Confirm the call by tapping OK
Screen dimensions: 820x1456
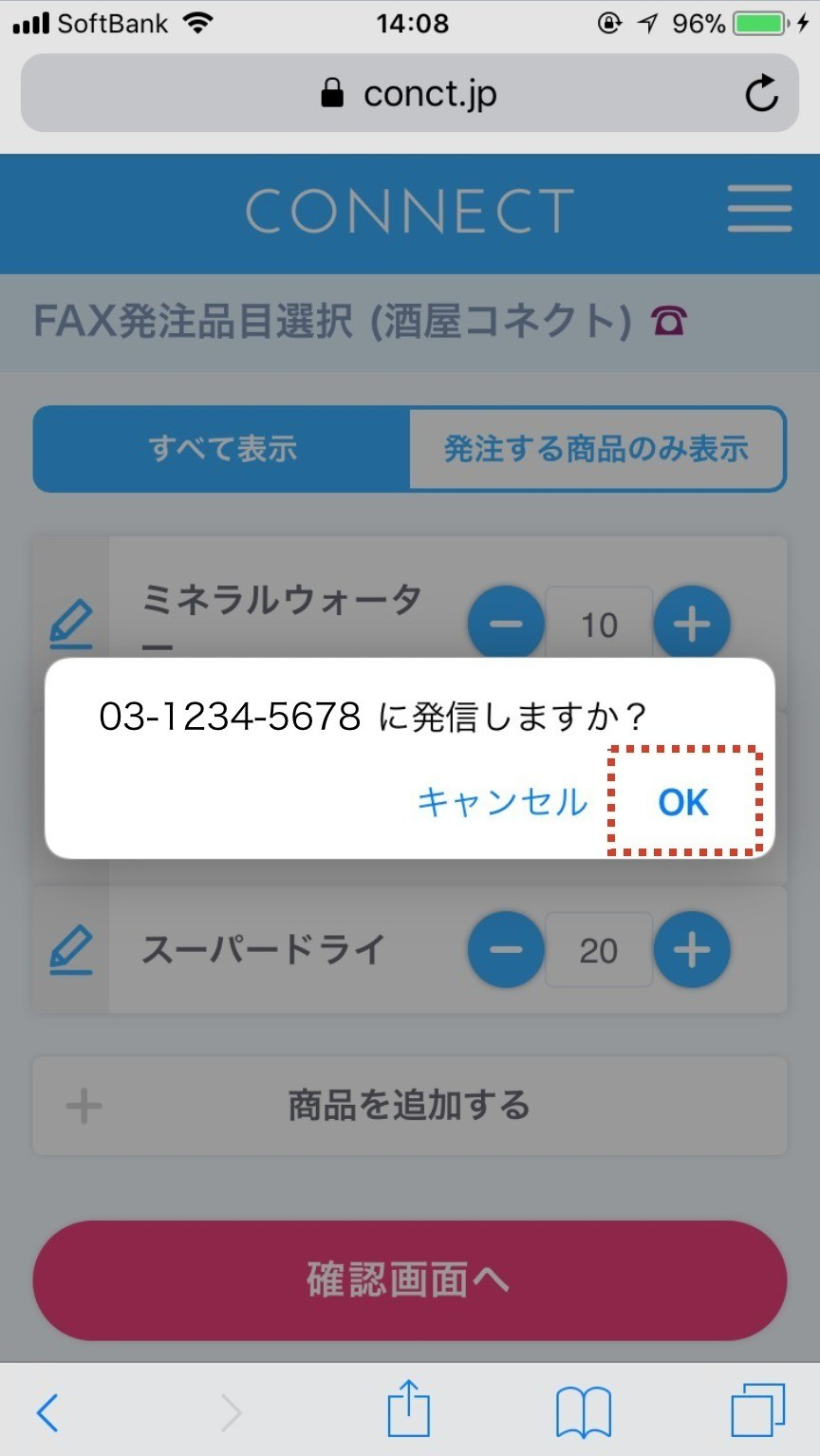tap(683, 802)
